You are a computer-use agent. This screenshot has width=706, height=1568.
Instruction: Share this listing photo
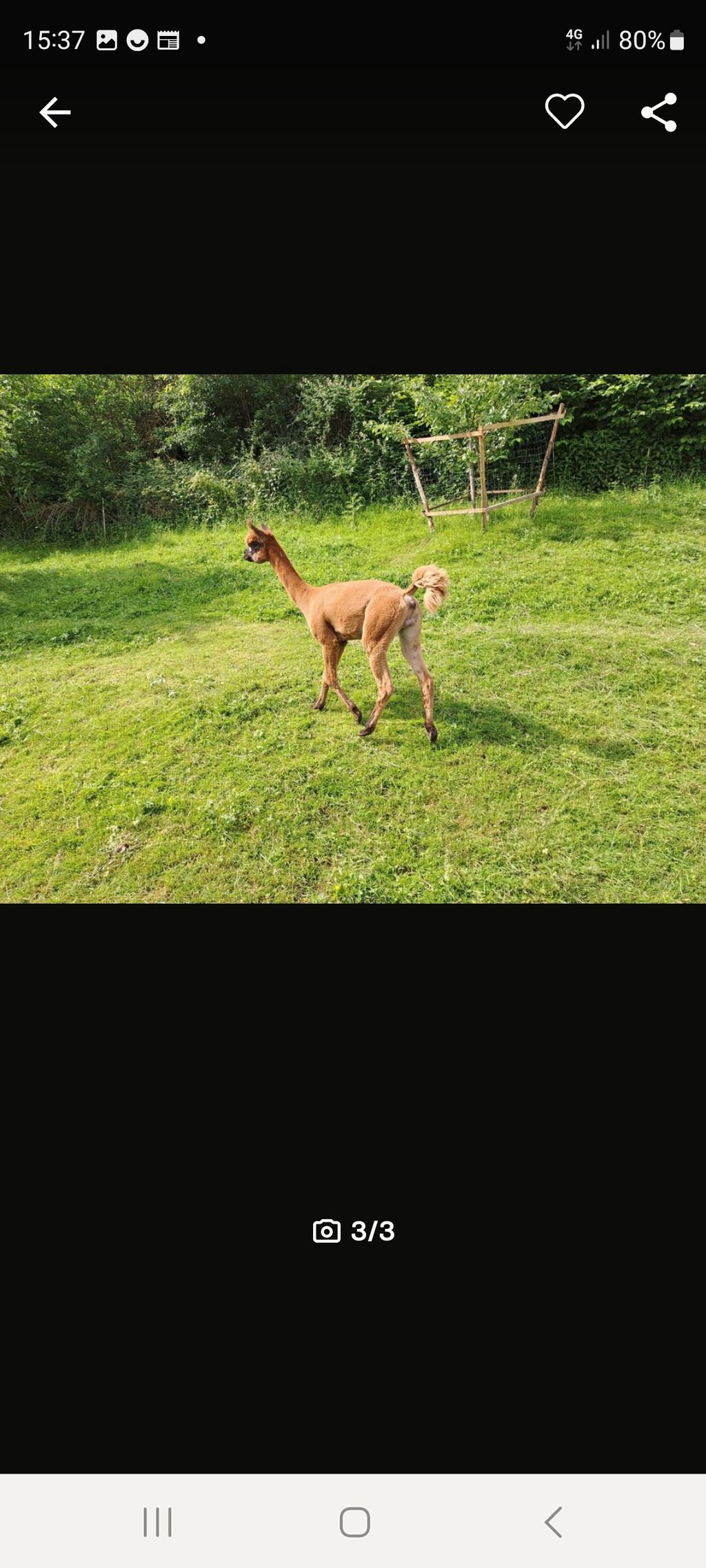click(659, 112)
